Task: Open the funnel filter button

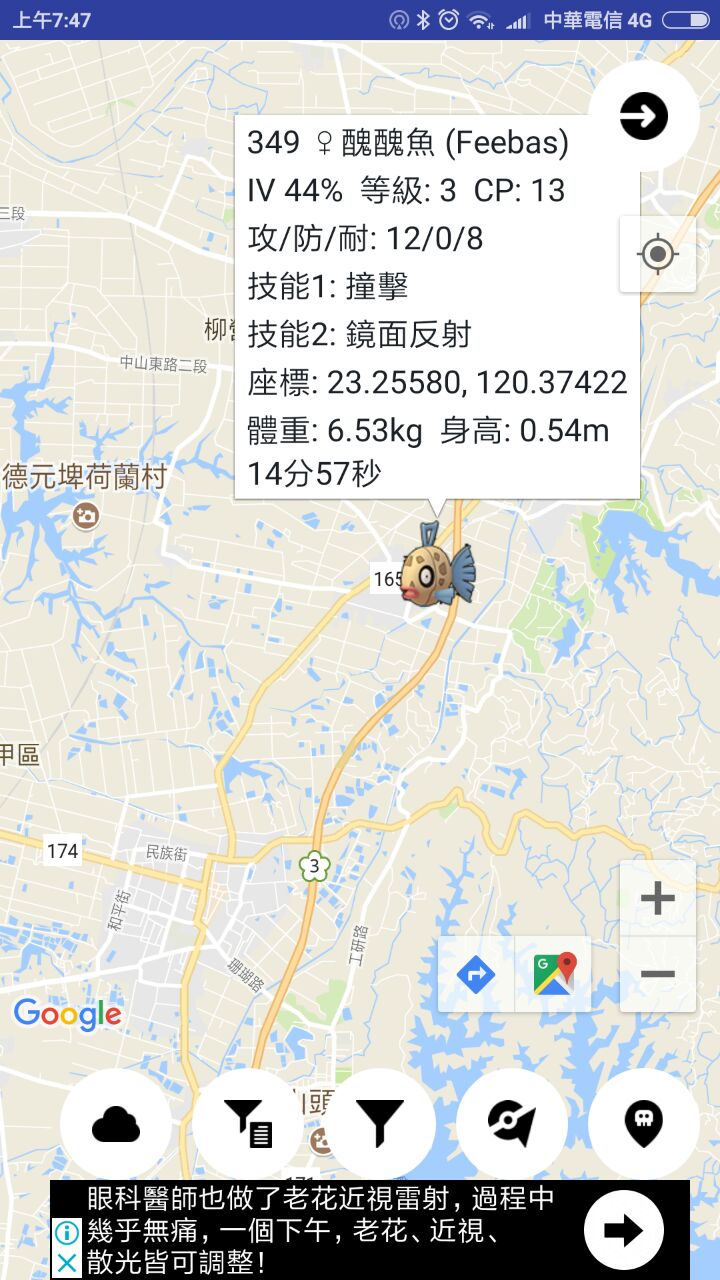Action: (x=380, y=1125)
